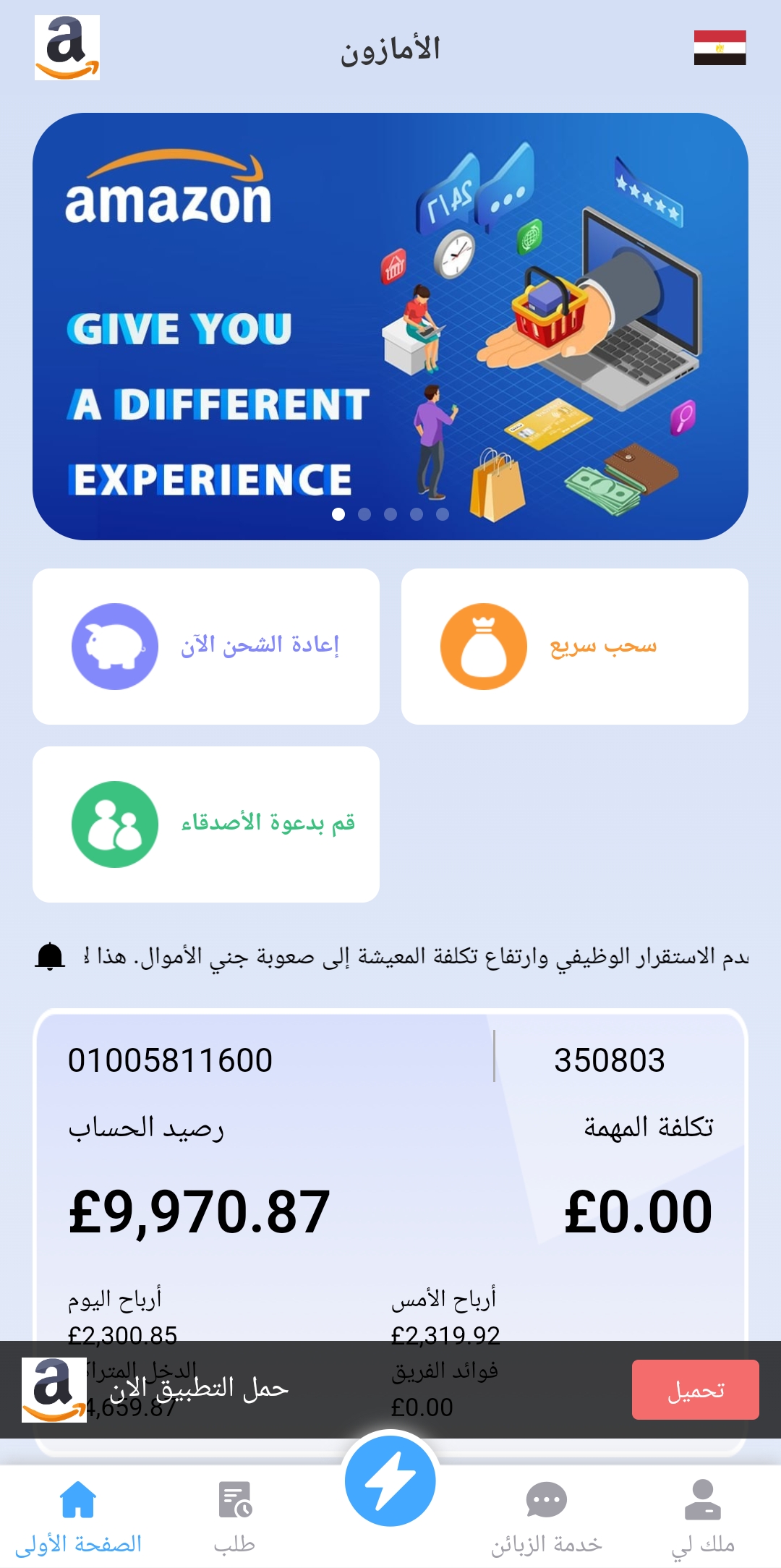Open سحب سريع quick withdrawal
Screen dimensions: 781x1568
(574, 647)
